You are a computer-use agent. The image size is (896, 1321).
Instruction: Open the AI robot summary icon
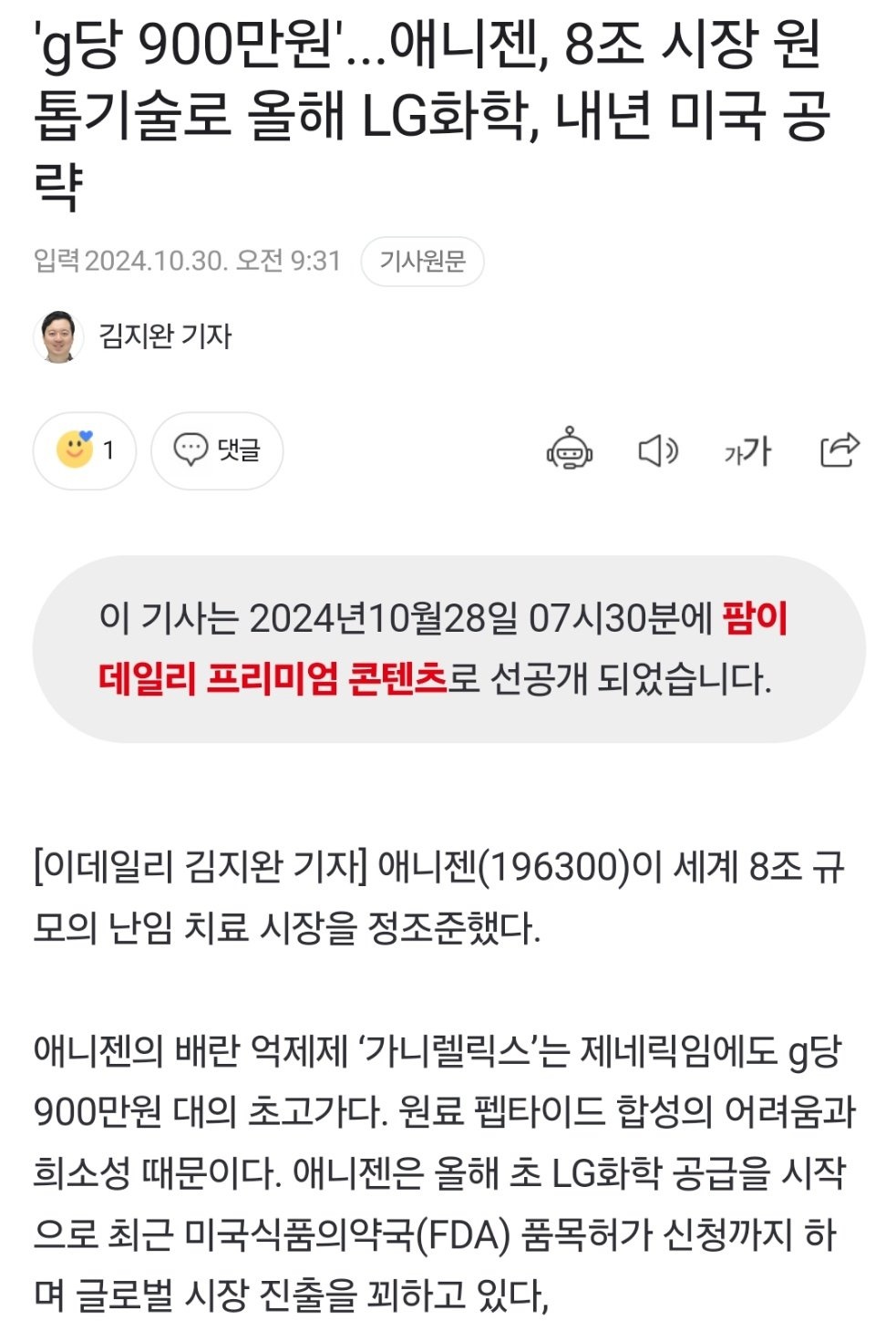tap(570, 450)
